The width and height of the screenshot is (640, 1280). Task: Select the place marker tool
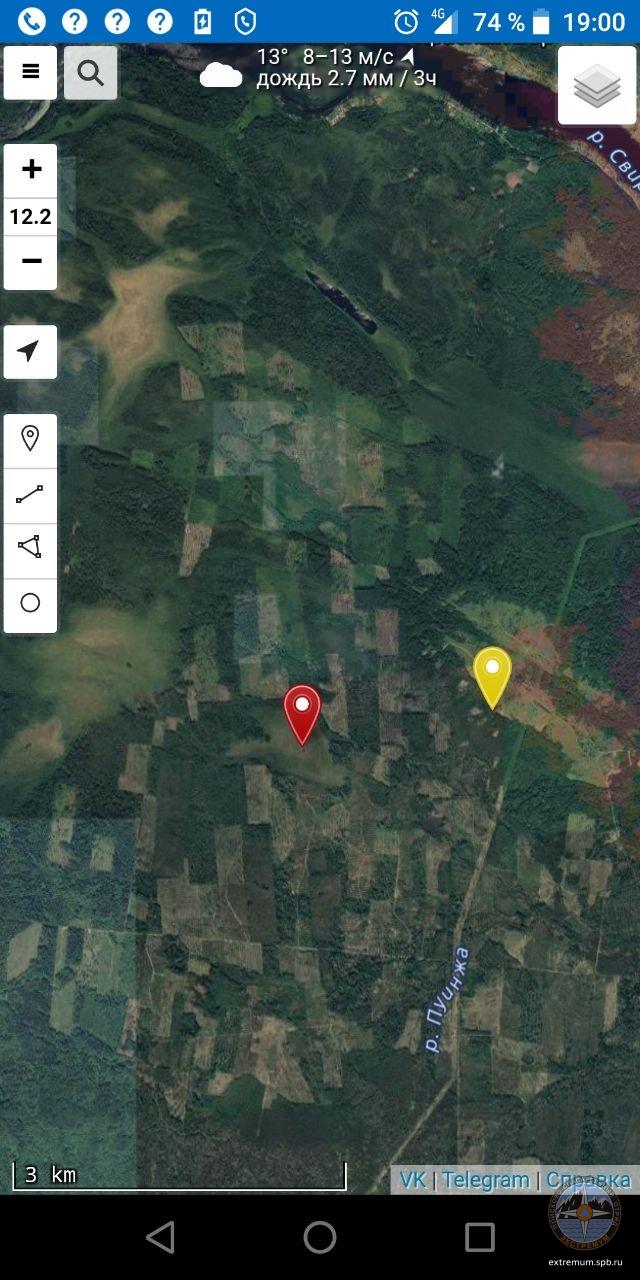point(30,438)
